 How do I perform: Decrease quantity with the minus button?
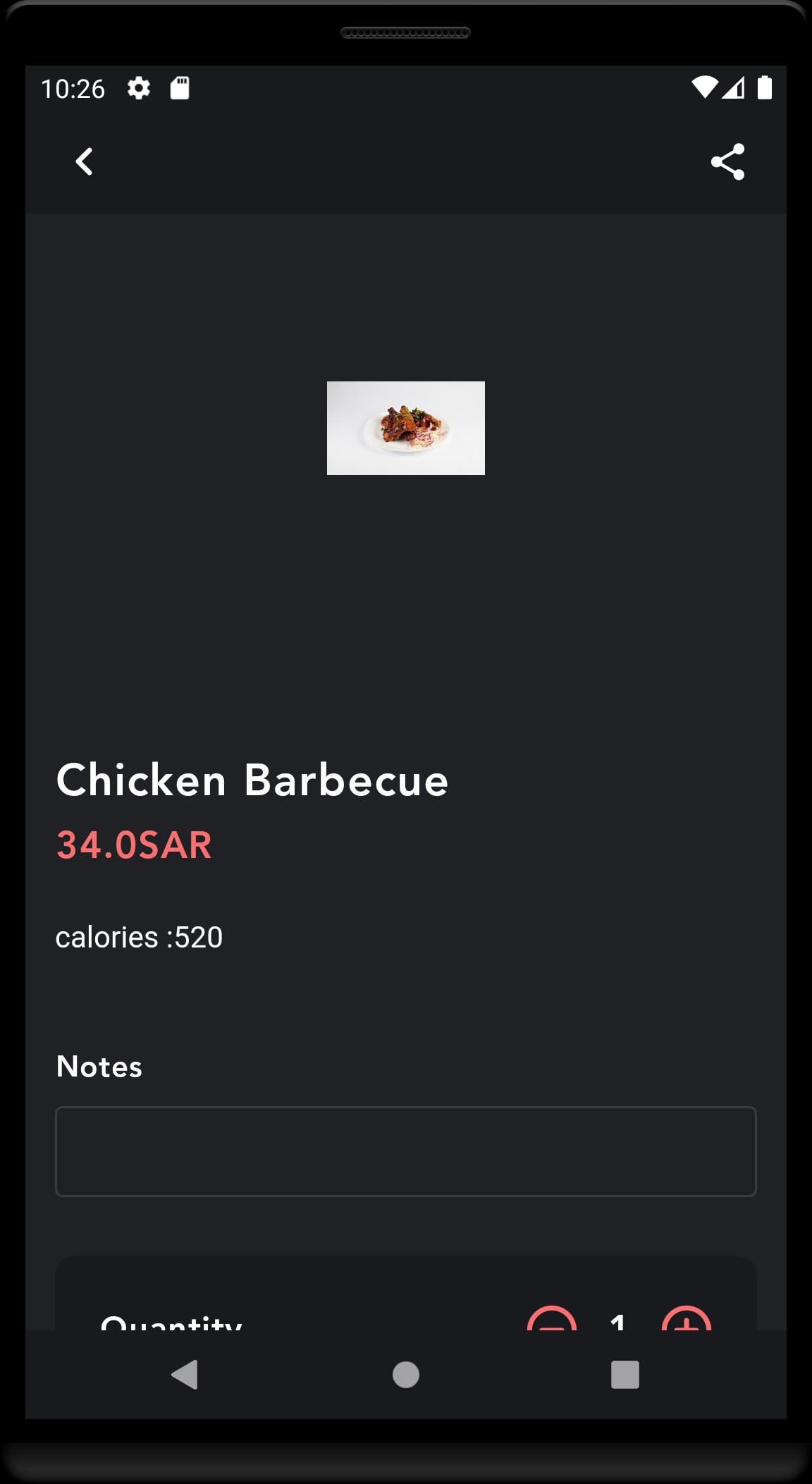click(x=552, y=1320)
